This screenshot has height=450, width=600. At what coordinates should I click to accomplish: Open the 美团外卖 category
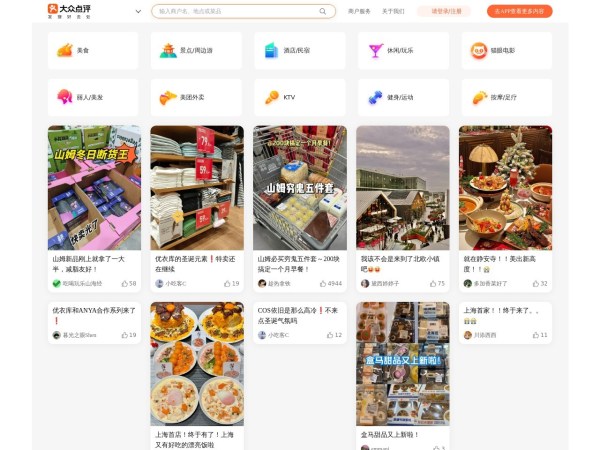coord(197,98)
